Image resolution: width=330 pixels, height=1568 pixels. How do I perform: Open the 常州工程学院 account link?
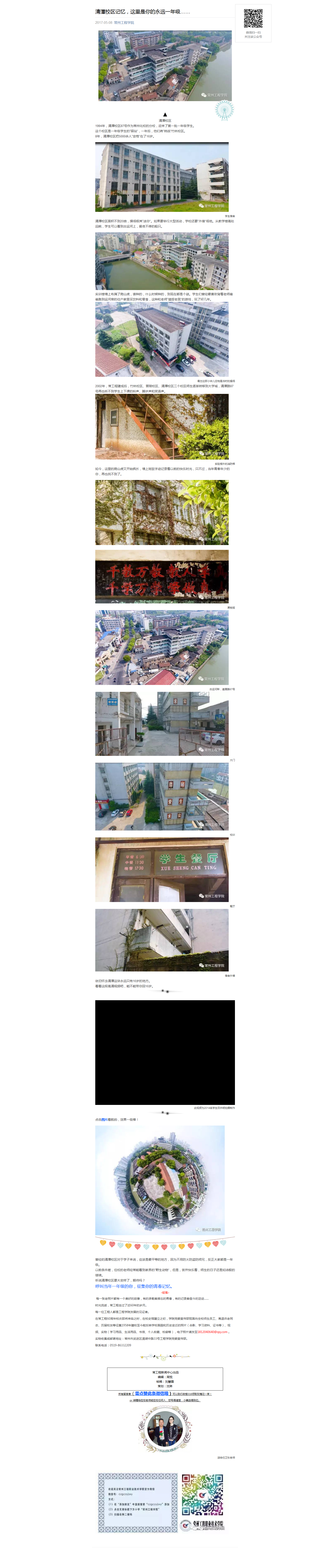(124, 23)
